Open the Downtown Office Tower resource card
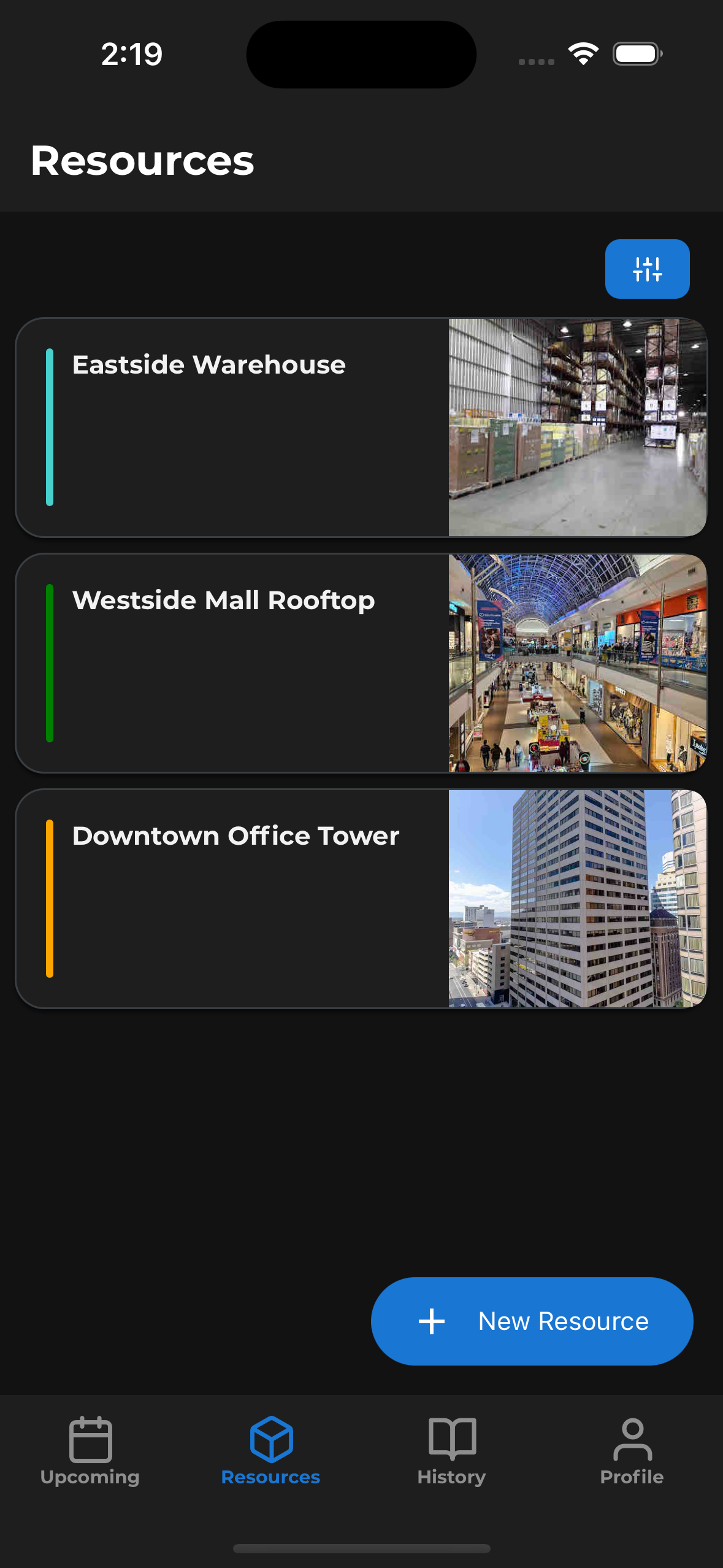 pyautogui.click(x=245, y=897)
